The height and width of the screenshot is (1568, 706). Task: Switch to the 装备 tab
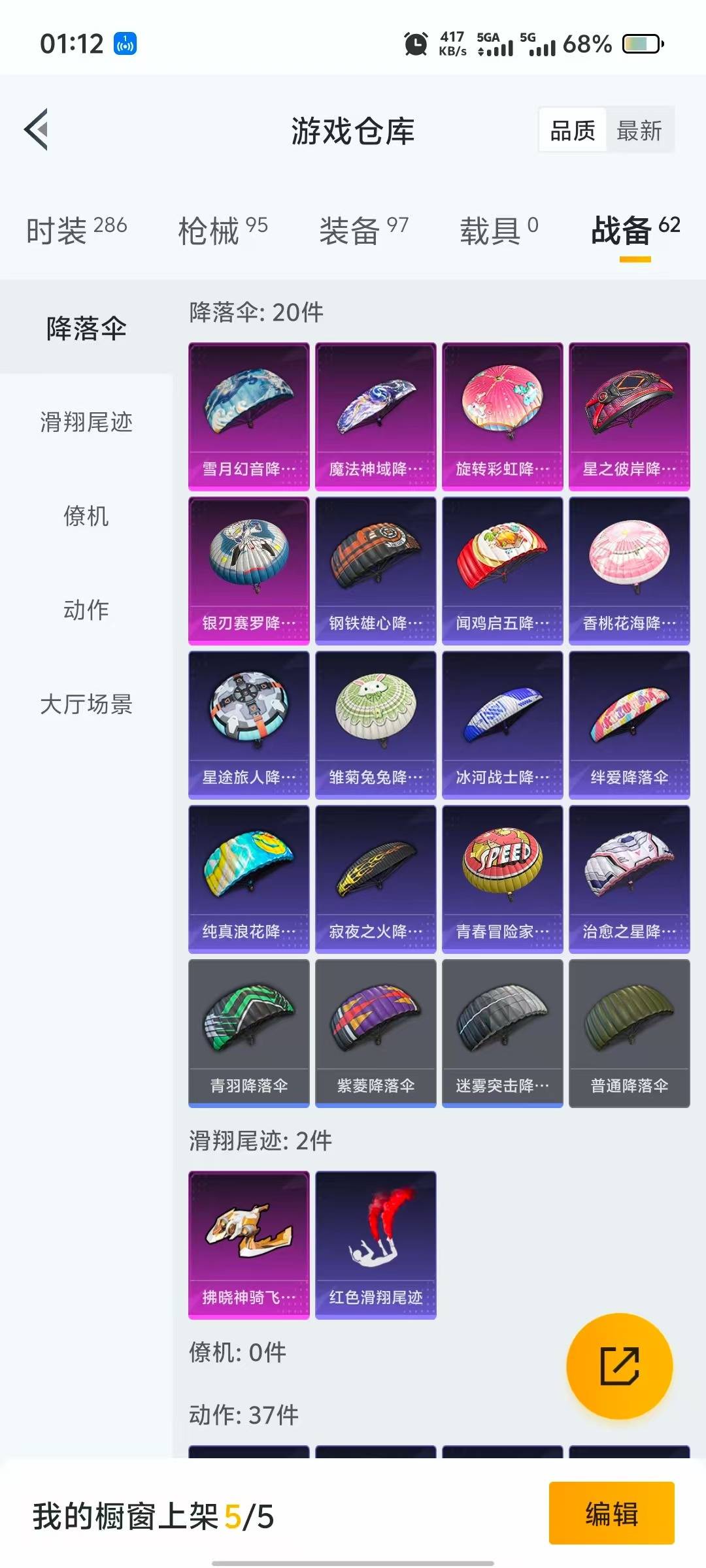[363, 231]
